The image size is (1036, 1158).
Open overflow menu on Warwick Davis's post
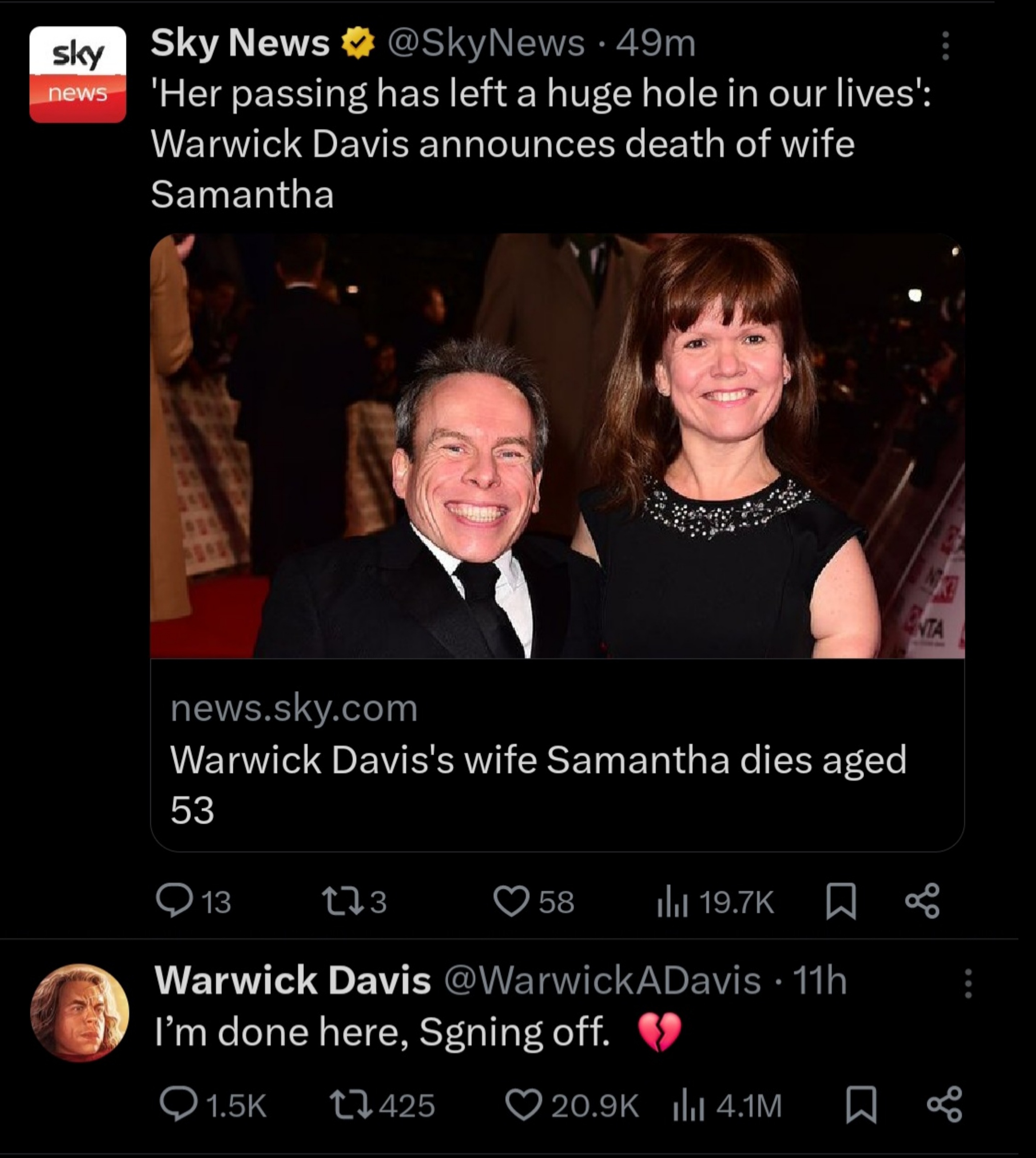pyautogui.click(x=968, y=984)
